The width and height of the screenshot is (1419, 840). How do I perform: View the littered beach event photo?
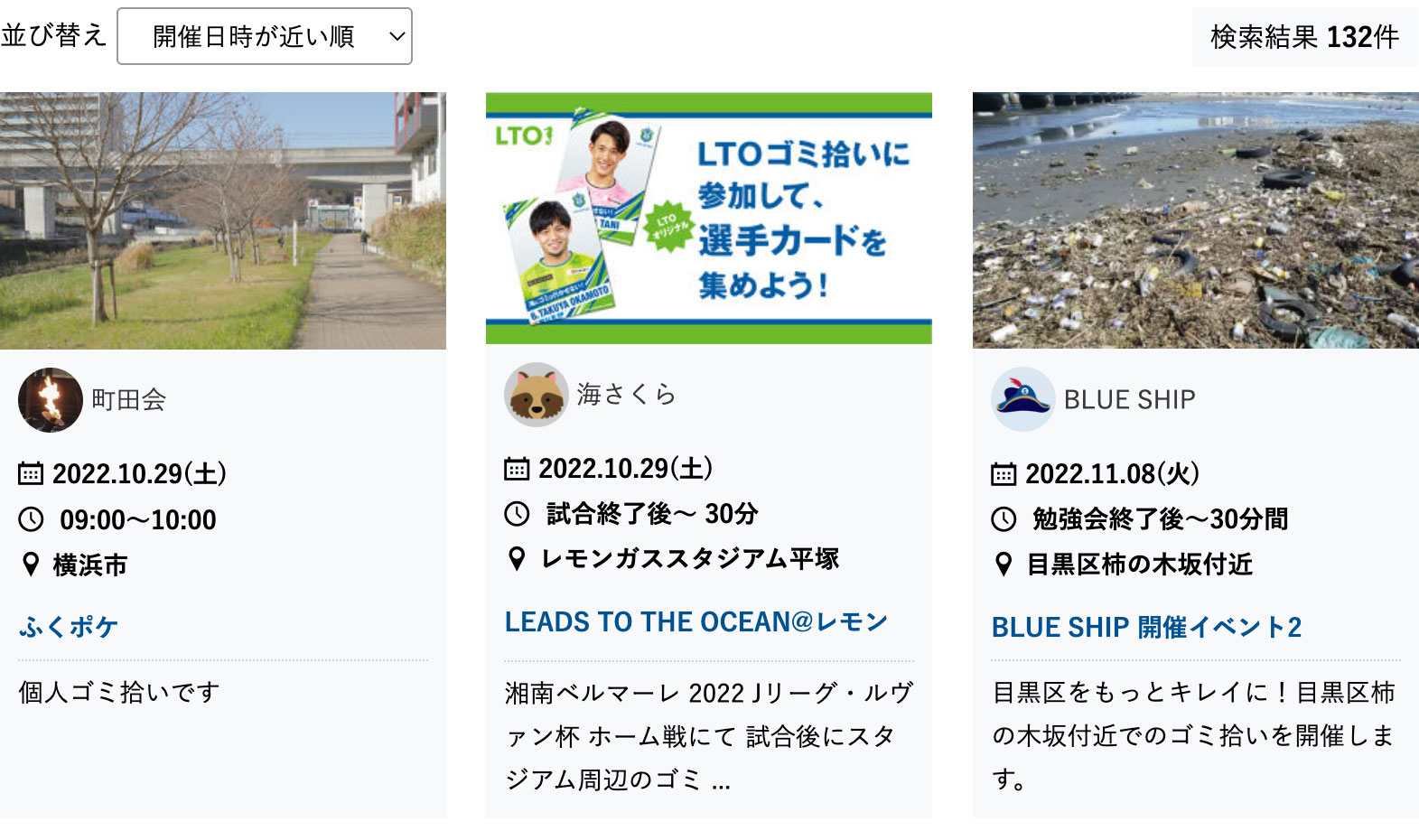tap(1195, 220)
